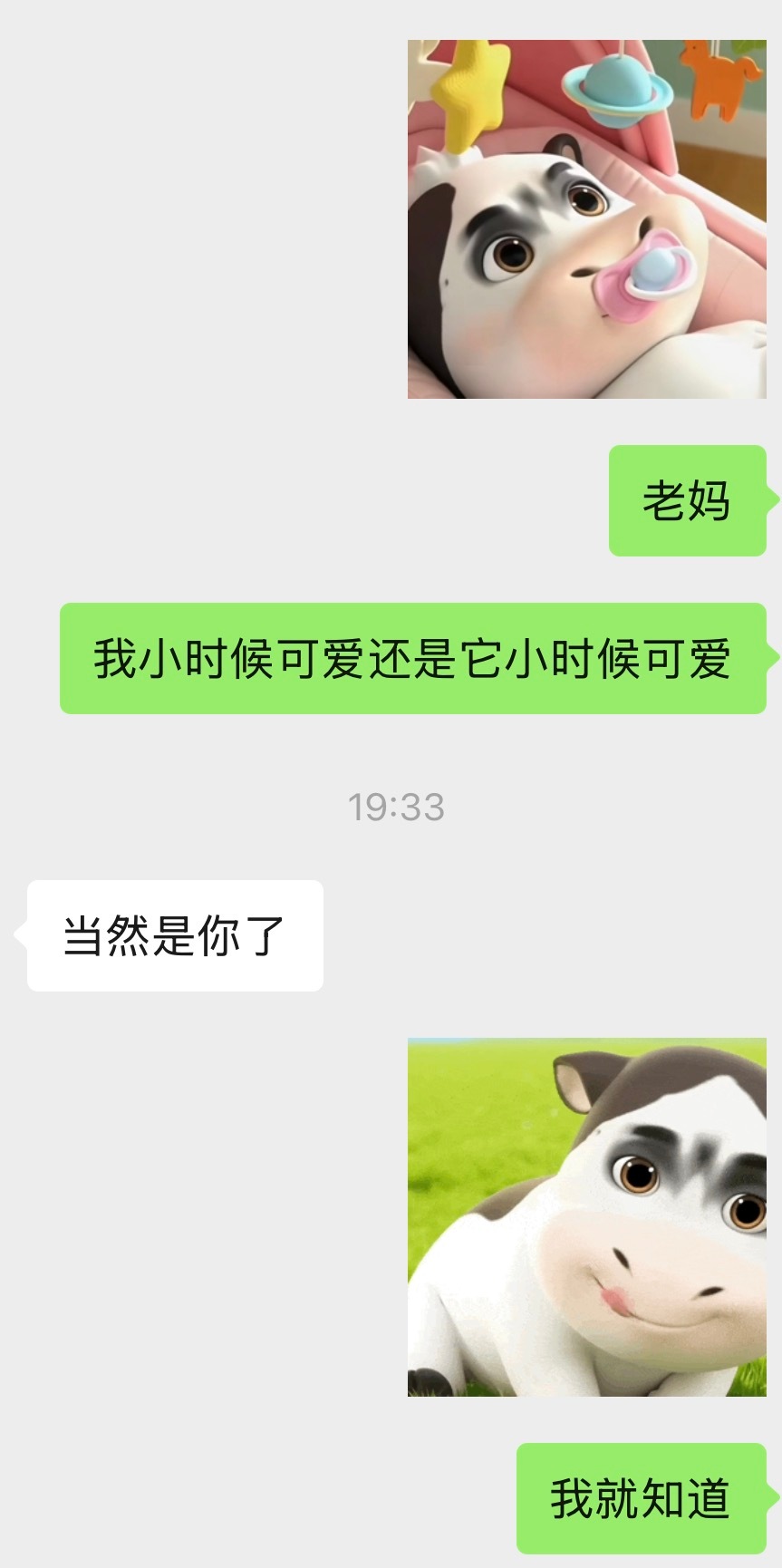The width and height of the screenshot is (782, 1568).
Task: Click the white incoming message bubble
Action: coord(175,932)
